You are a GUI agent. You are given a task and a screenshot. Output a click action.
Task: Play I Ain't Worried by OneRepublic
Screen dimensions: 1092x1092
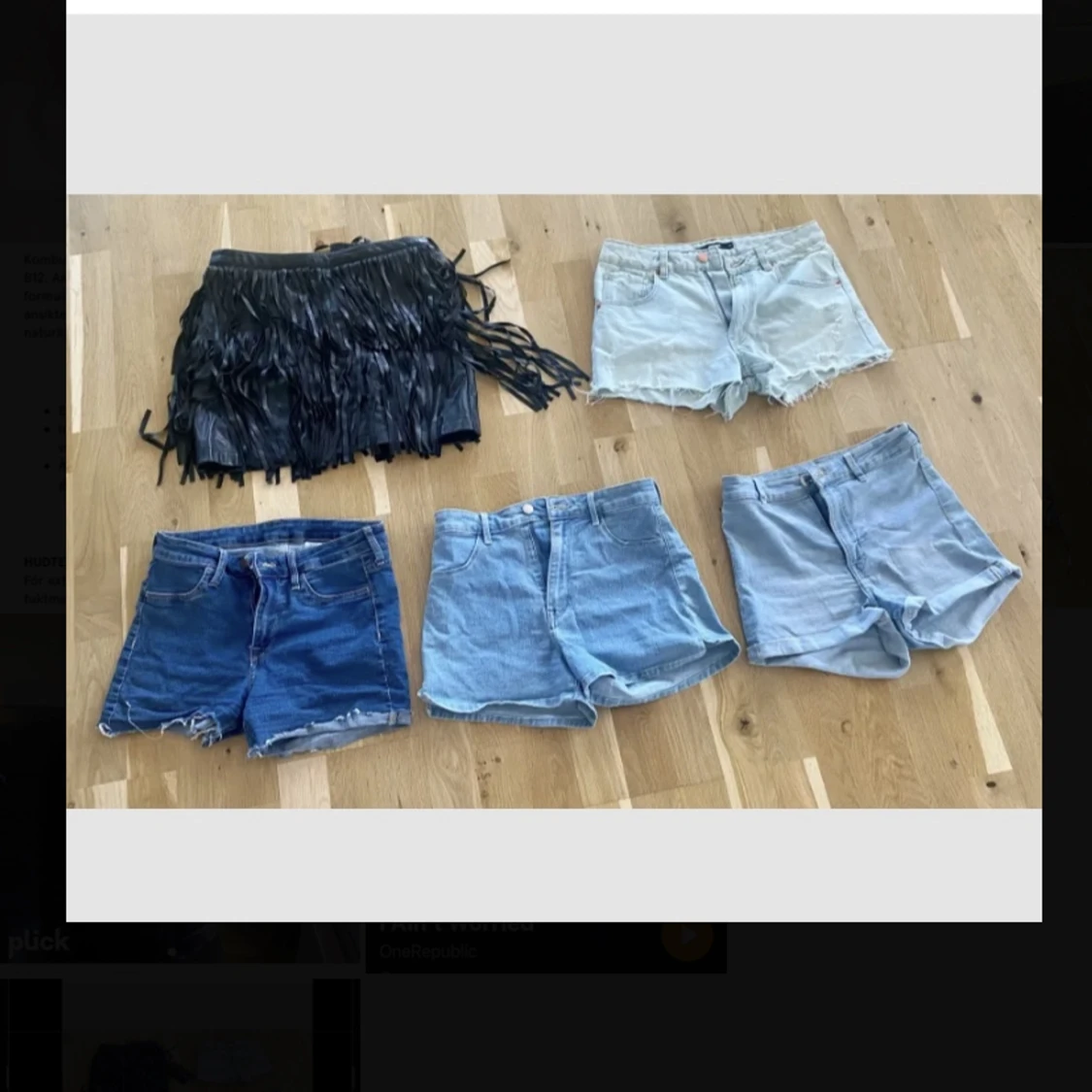tap(687, 936)
